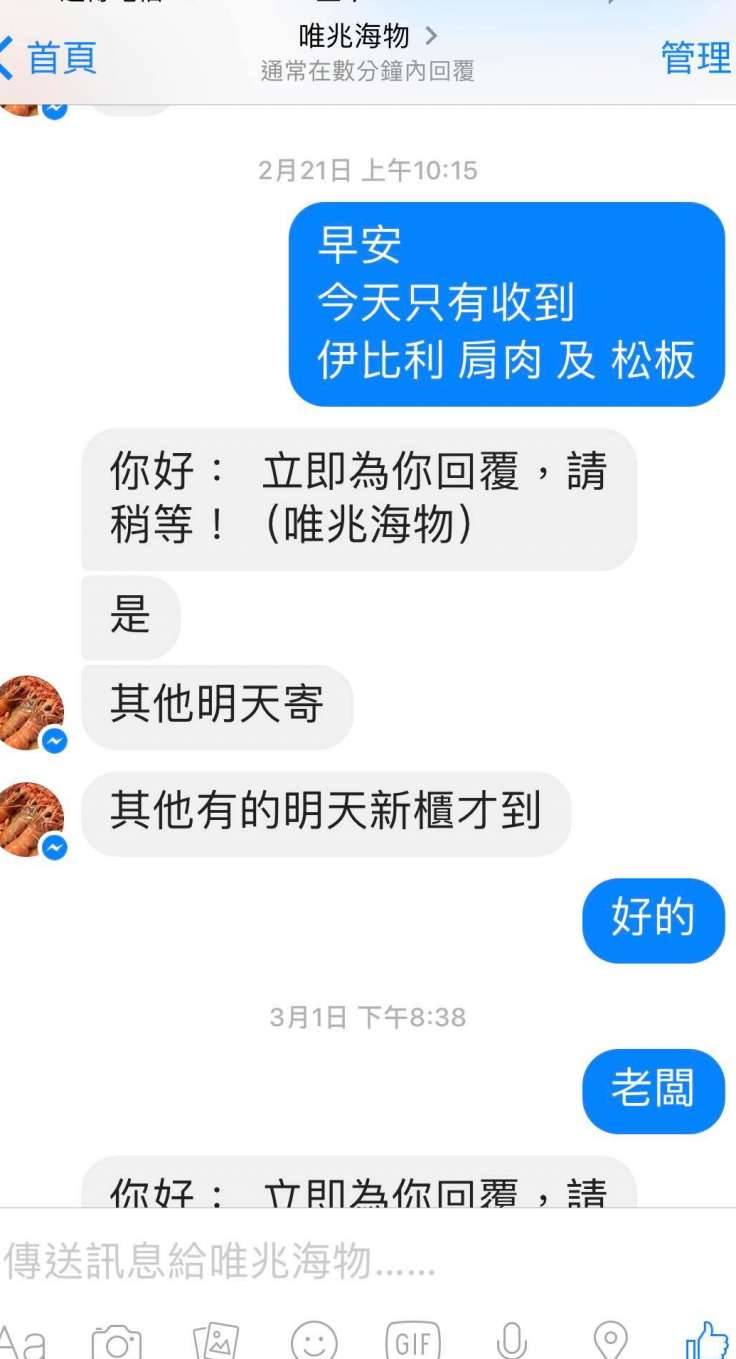Screen dimensions: 736x1359
Task: Go back to 首頁
Action: coord(50,57)
